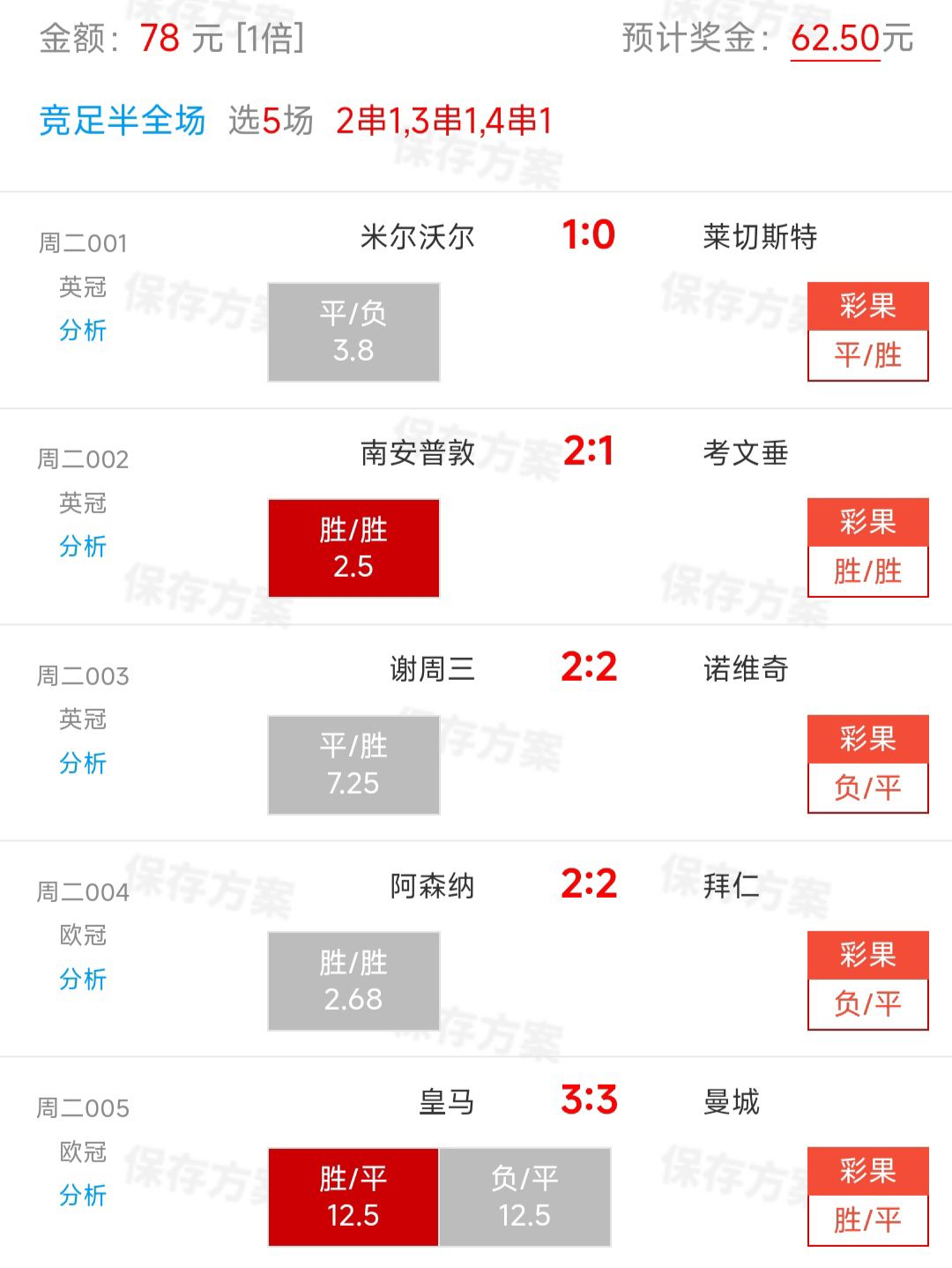Screen dimensions: 952x1268
Task: Open analysis for match 周二002 南安普敦
Action: 83,547
